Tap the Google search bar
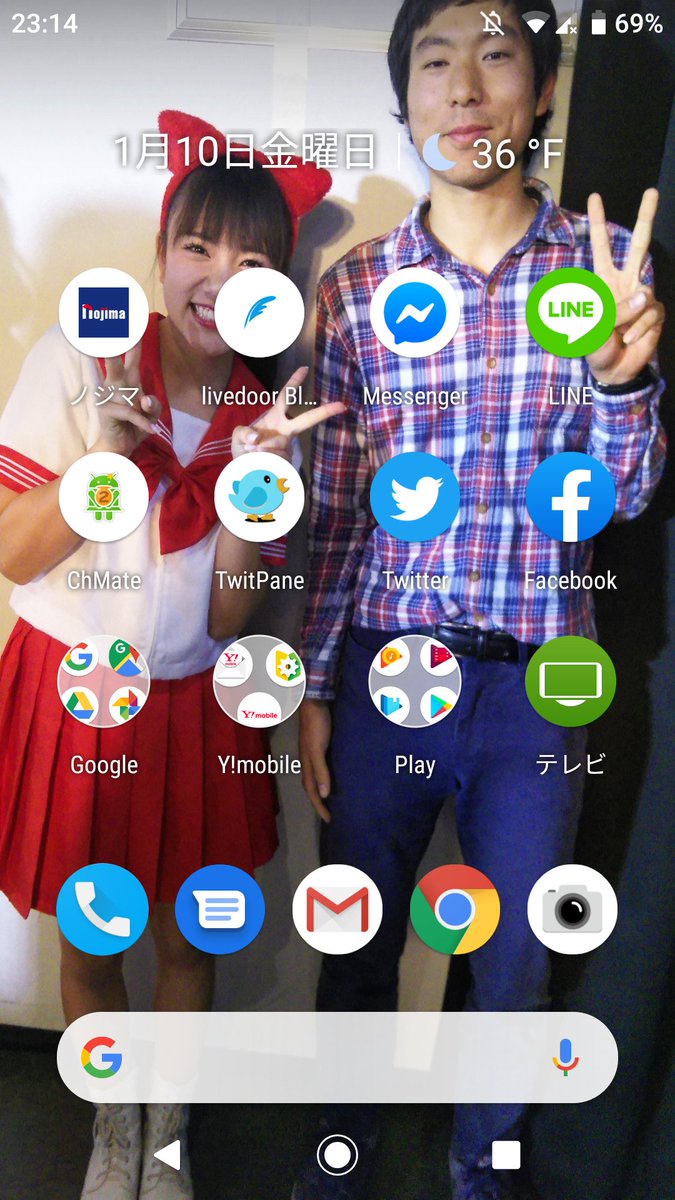This screenshot has width=675, height=1200. [320, 1057]
